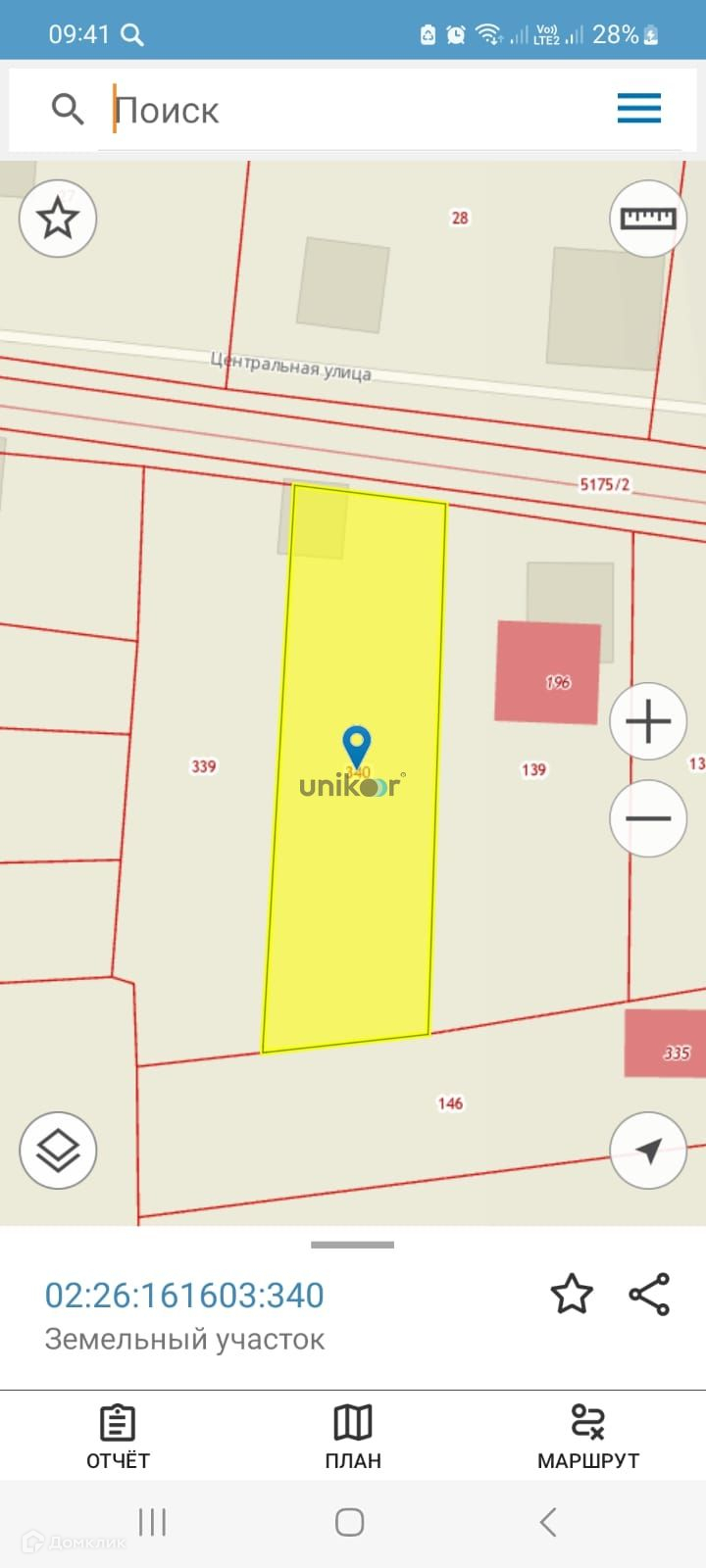Add parcel 02:26:161603:340 to favorites

point(572,1295)
